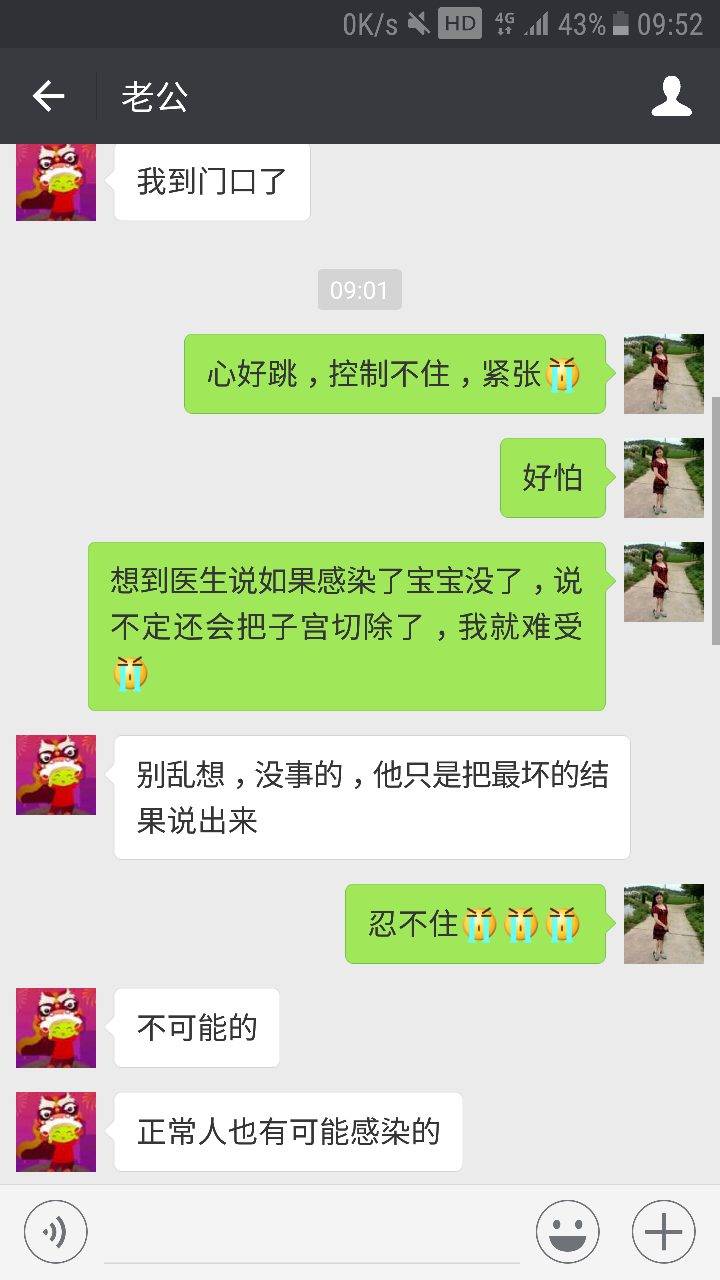
Task: Open sender avatar beside 我到门口了
Action: (x=56, y=181)
